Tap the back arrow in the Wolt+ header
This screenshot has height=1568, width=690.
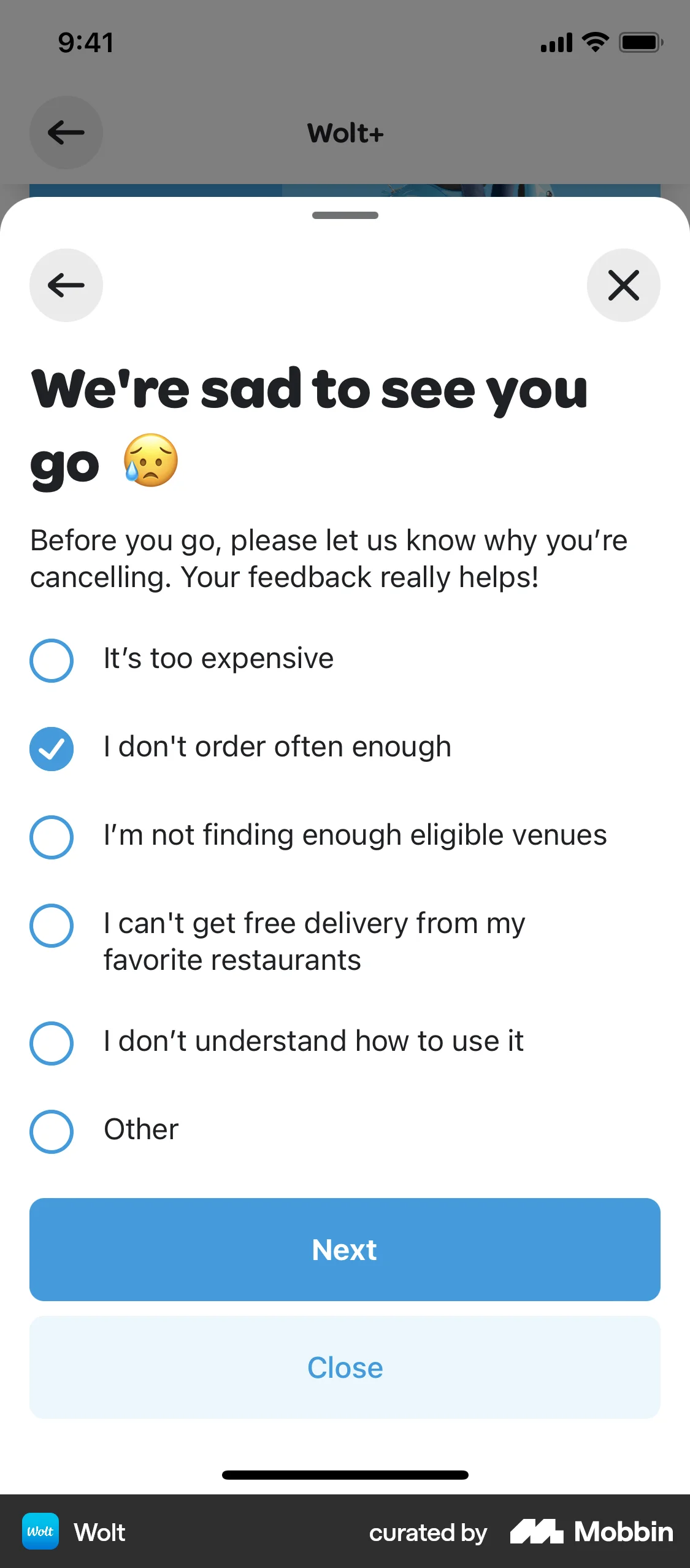pos(66,133)
